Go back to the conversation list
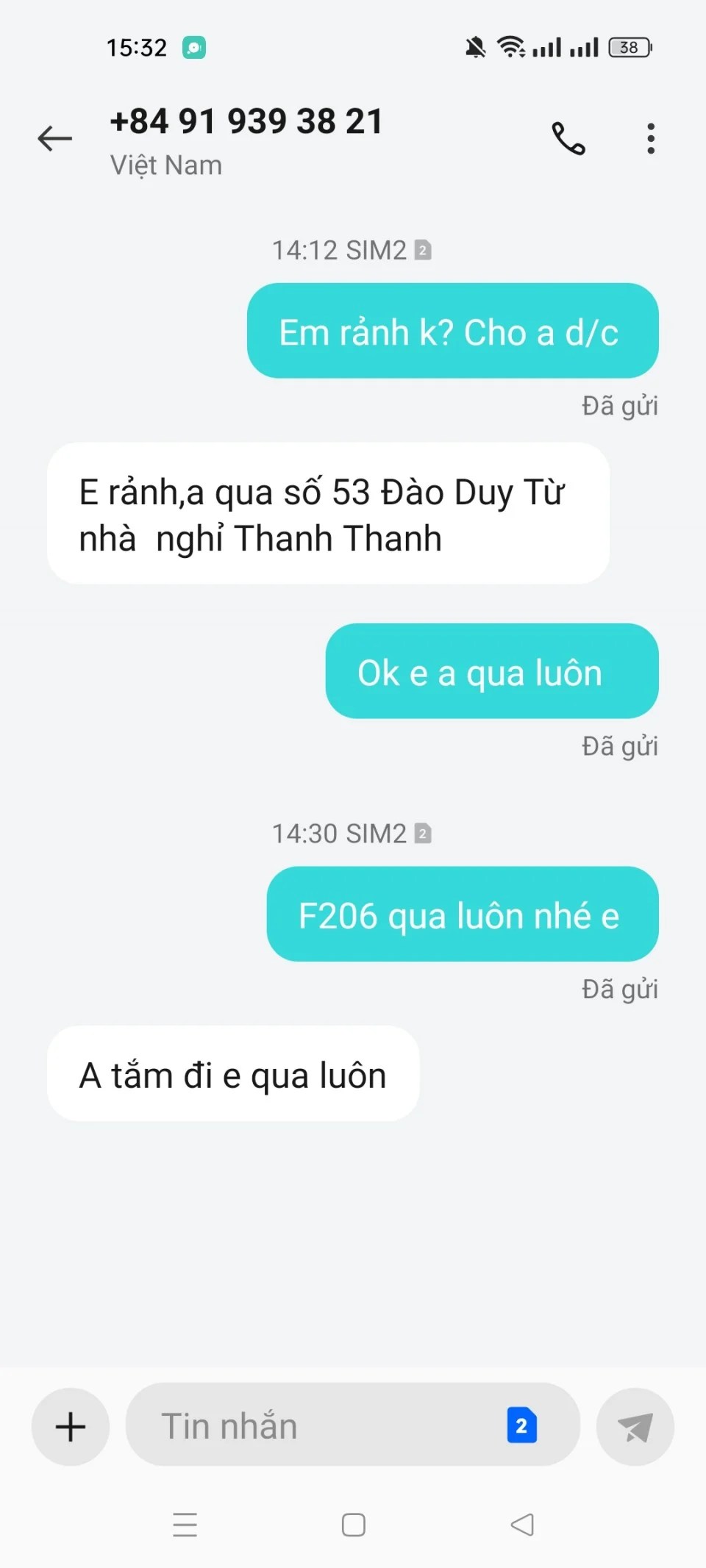Image resolution: width=706 pixels, height=1568 pixels. (55, 138)
